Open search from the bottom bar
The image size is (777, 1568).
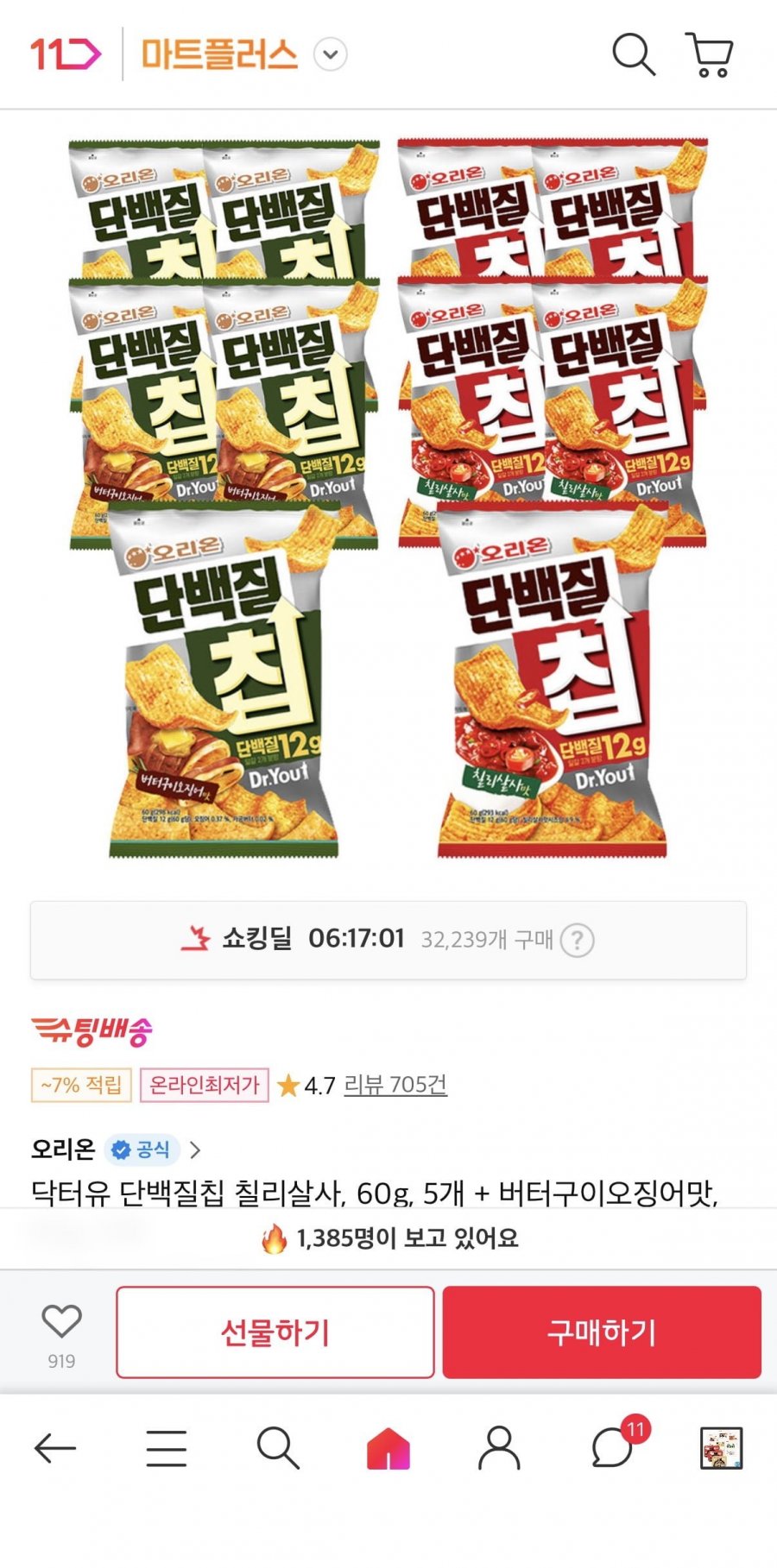point(277,1448)
